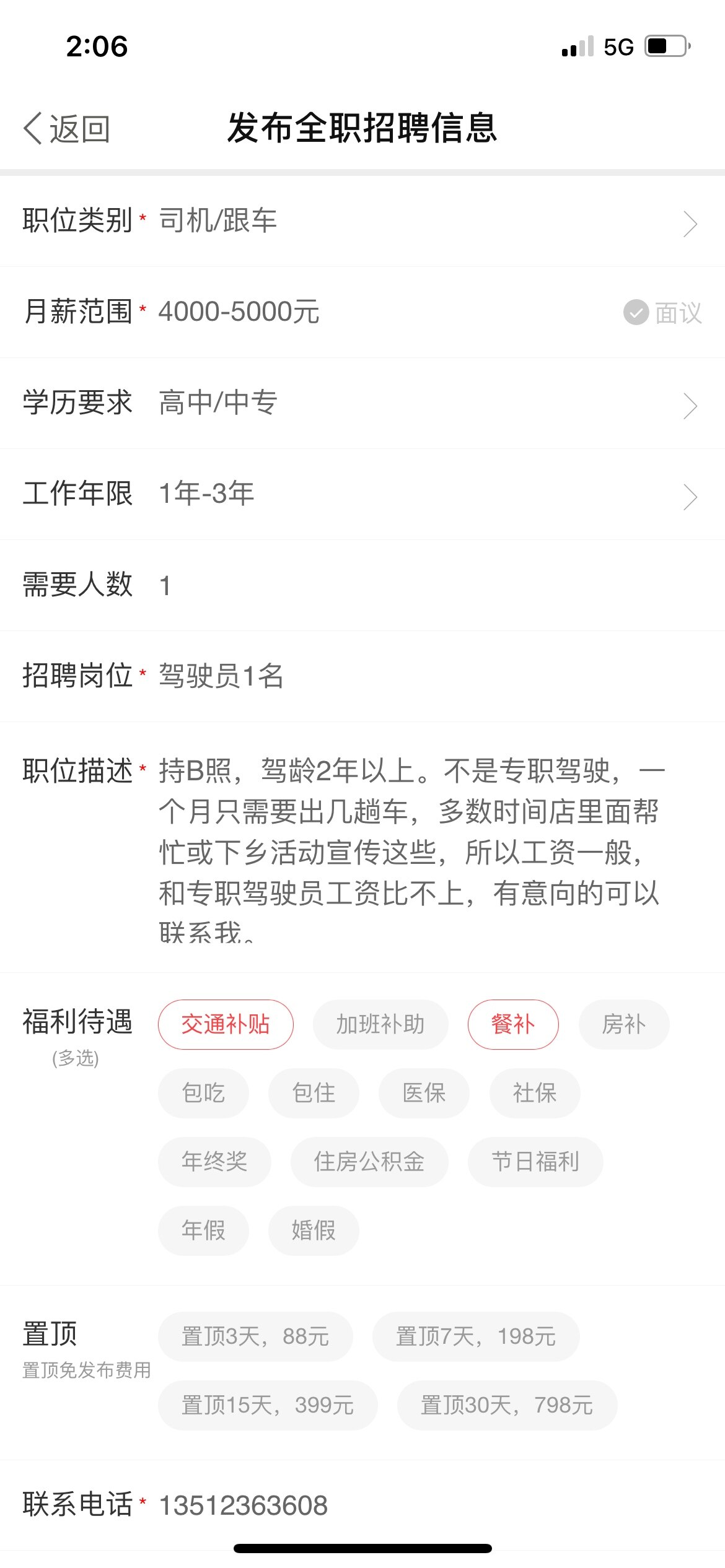The height and width of the screenshot is (1568, 725).
Task: Choose 置顶3天，88元 pin option
Action: tap(255, 1336)
